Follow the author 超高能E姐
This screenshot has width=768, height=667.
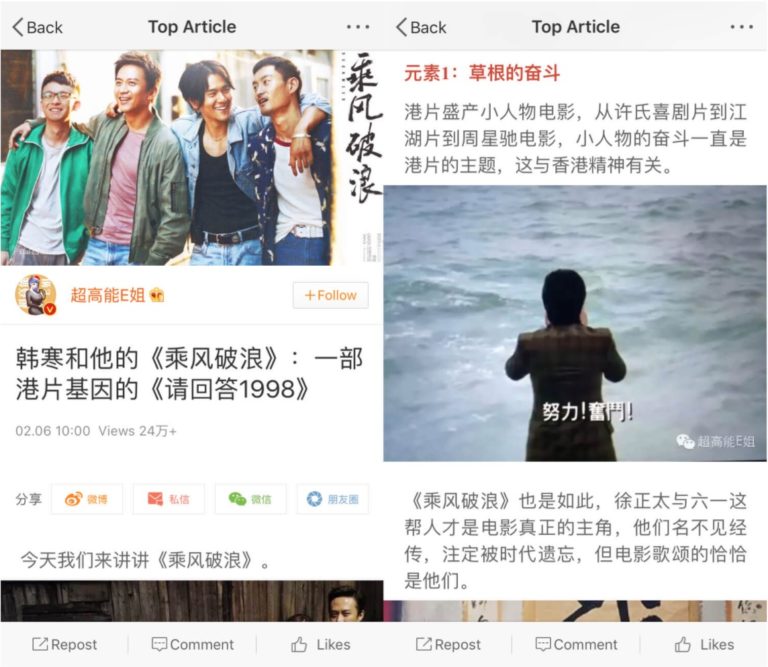pyautogui.click(x=330, y=295)
